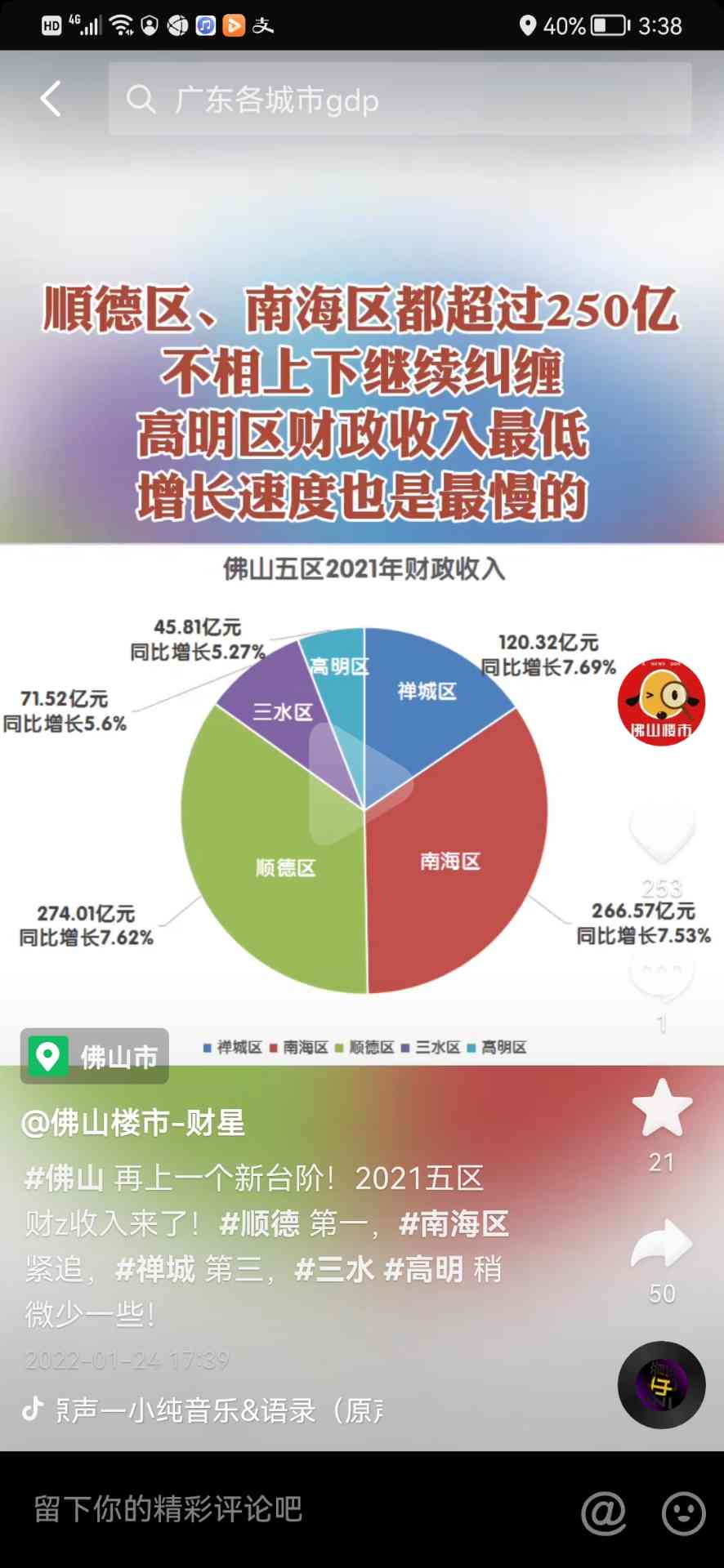Play the paused video

(362, 784)
